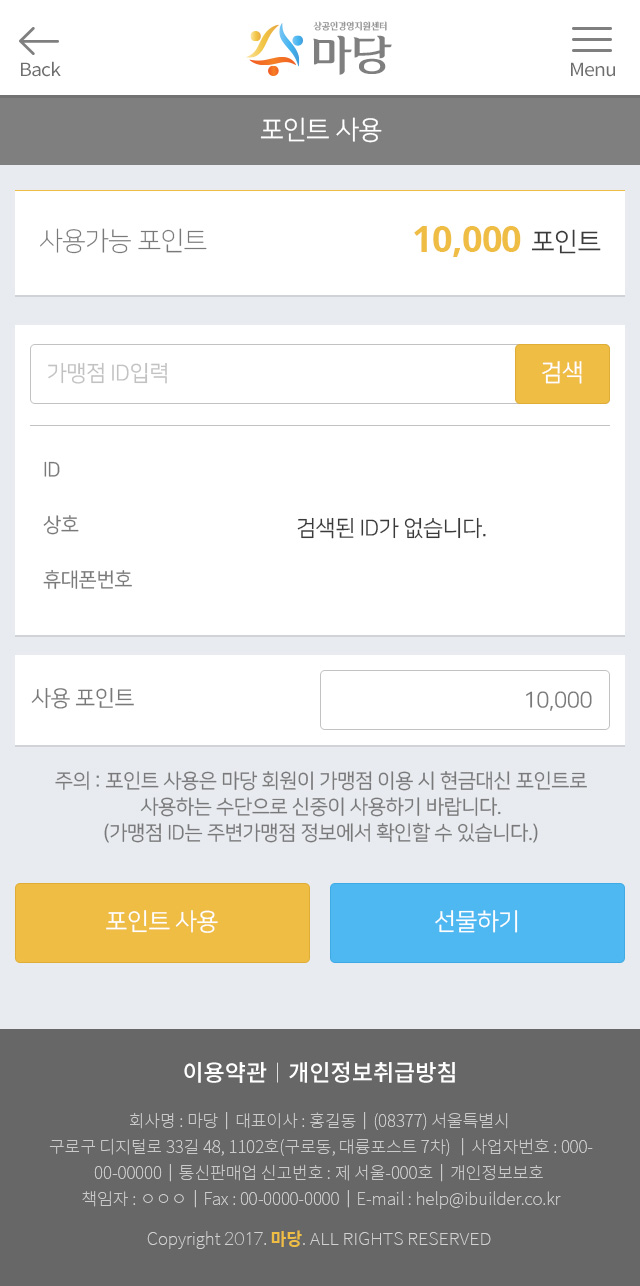The height and width of the screenshot is (1286, 640).
Task: Tap the blue 선물하기 button
Action: tap(477, 923)
